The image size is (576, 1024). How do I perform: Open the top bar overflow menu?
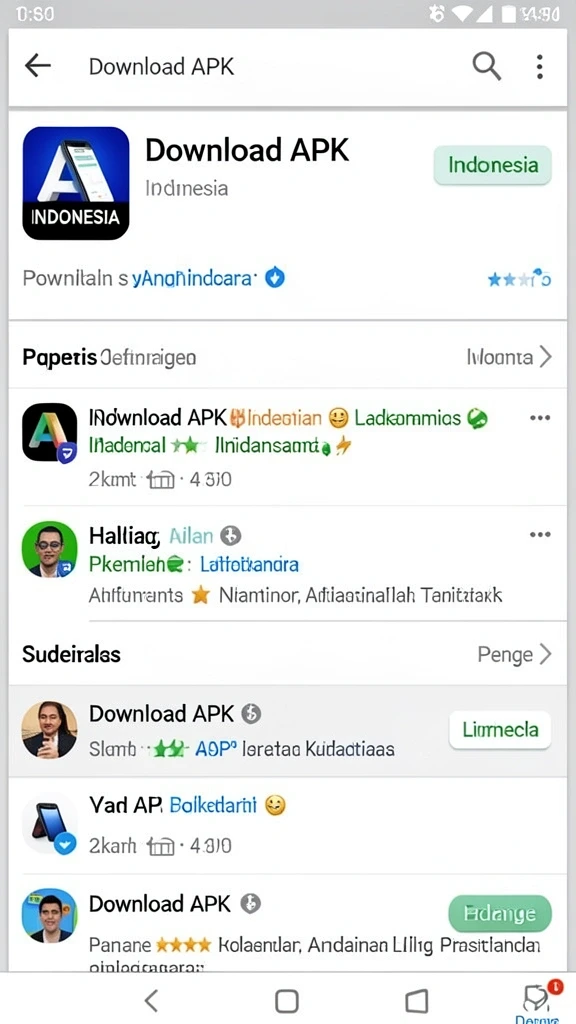[539, 67]
